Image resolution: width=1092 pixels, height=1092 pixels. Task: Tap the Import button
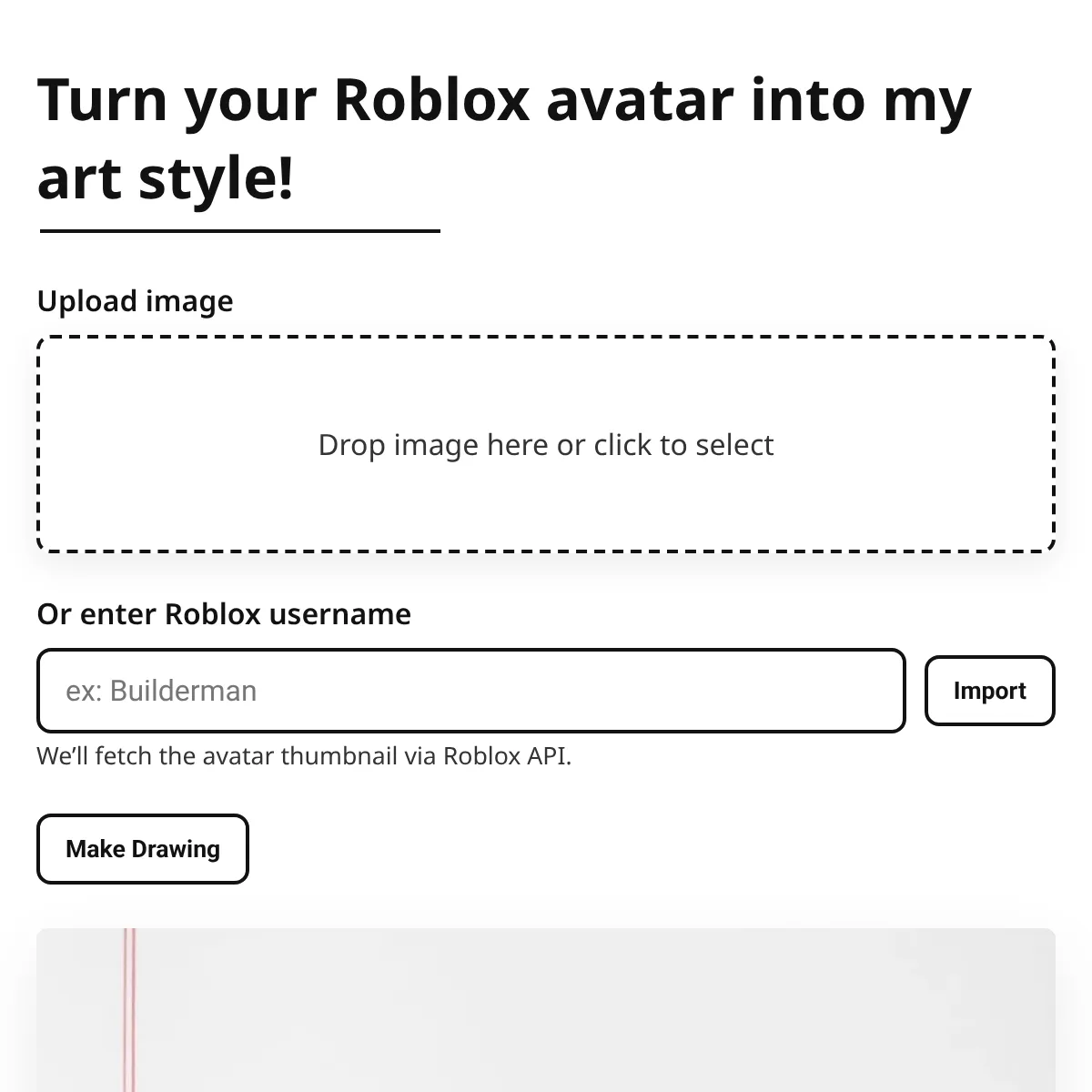pos(989,691)
